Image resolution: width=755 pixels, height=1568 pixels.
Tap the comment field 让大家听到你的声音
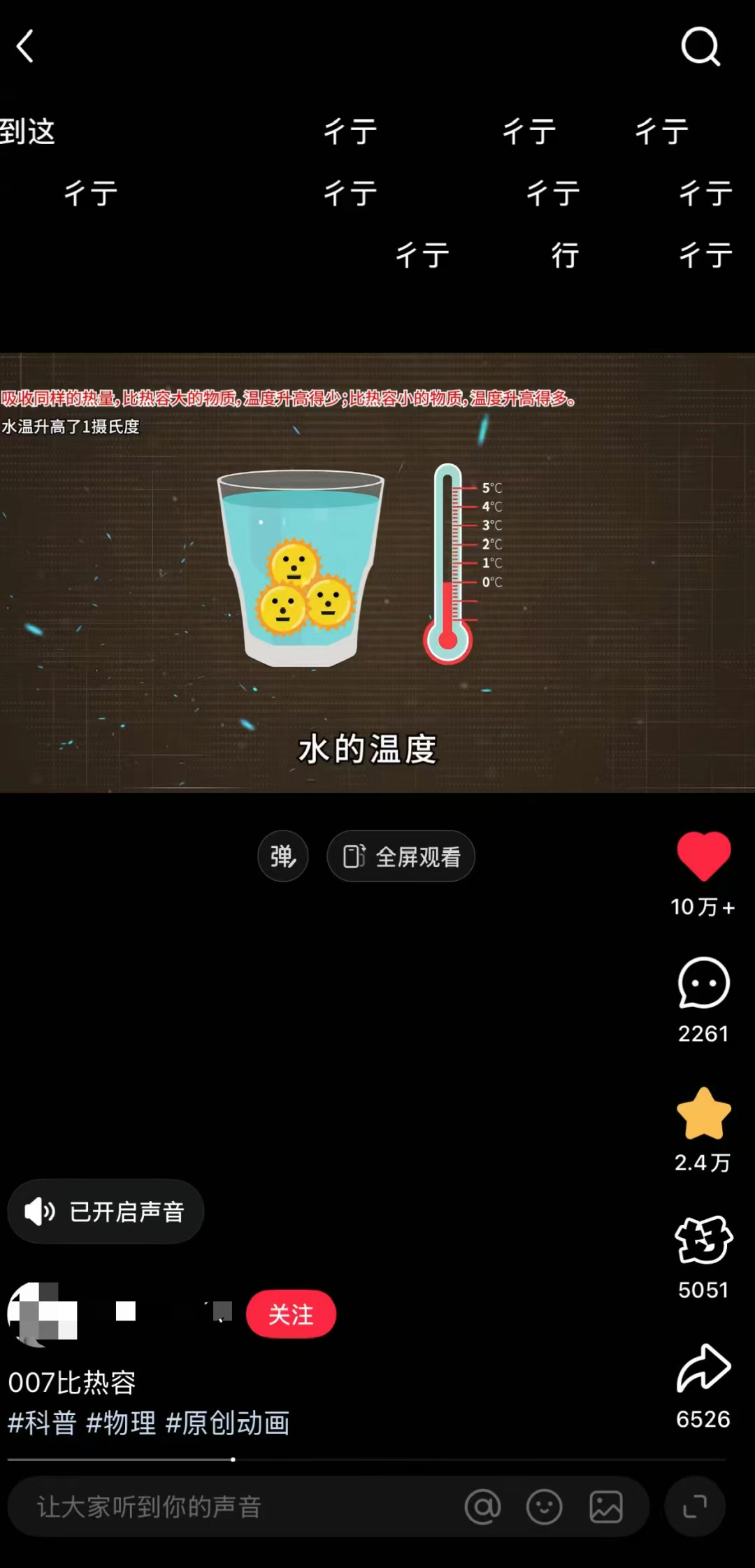tap(210, 1507)
